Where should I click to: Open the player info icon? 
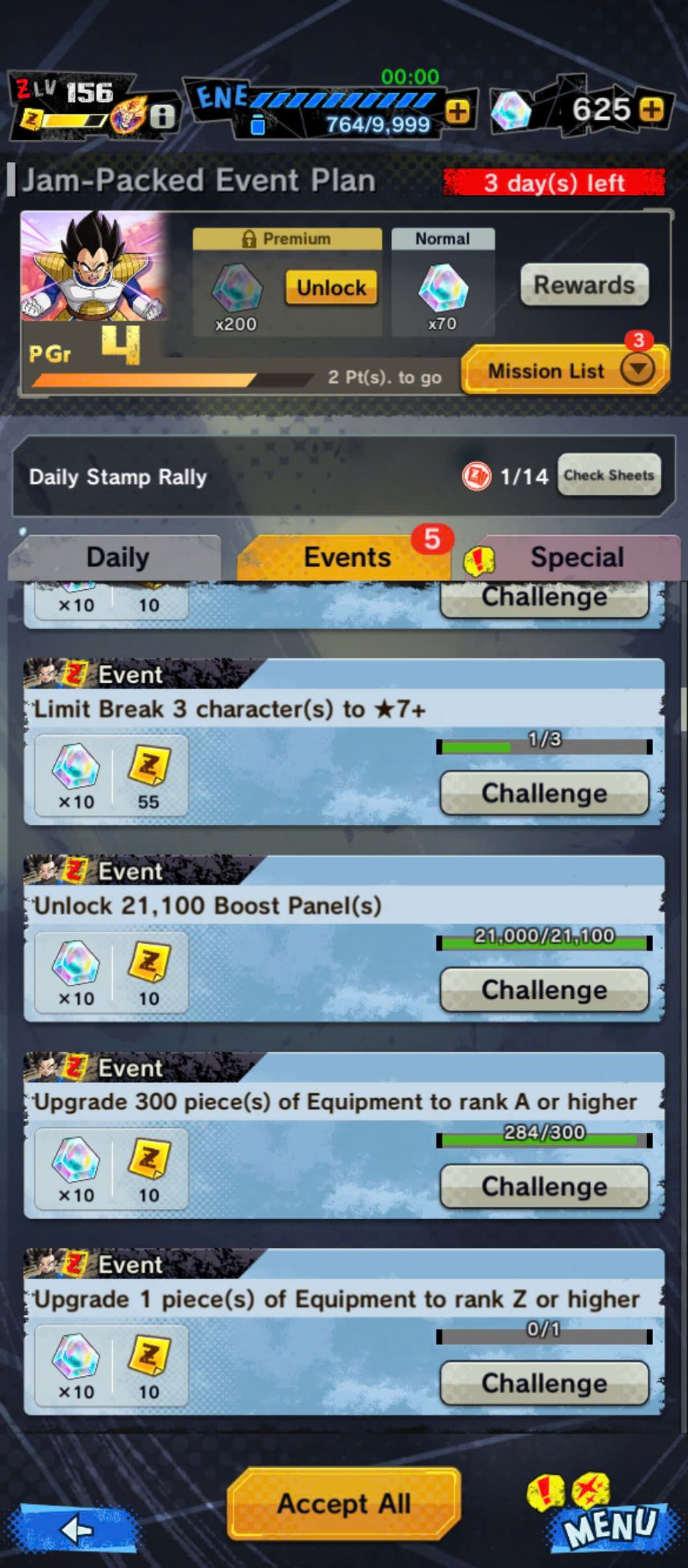[x=162, y=116]
